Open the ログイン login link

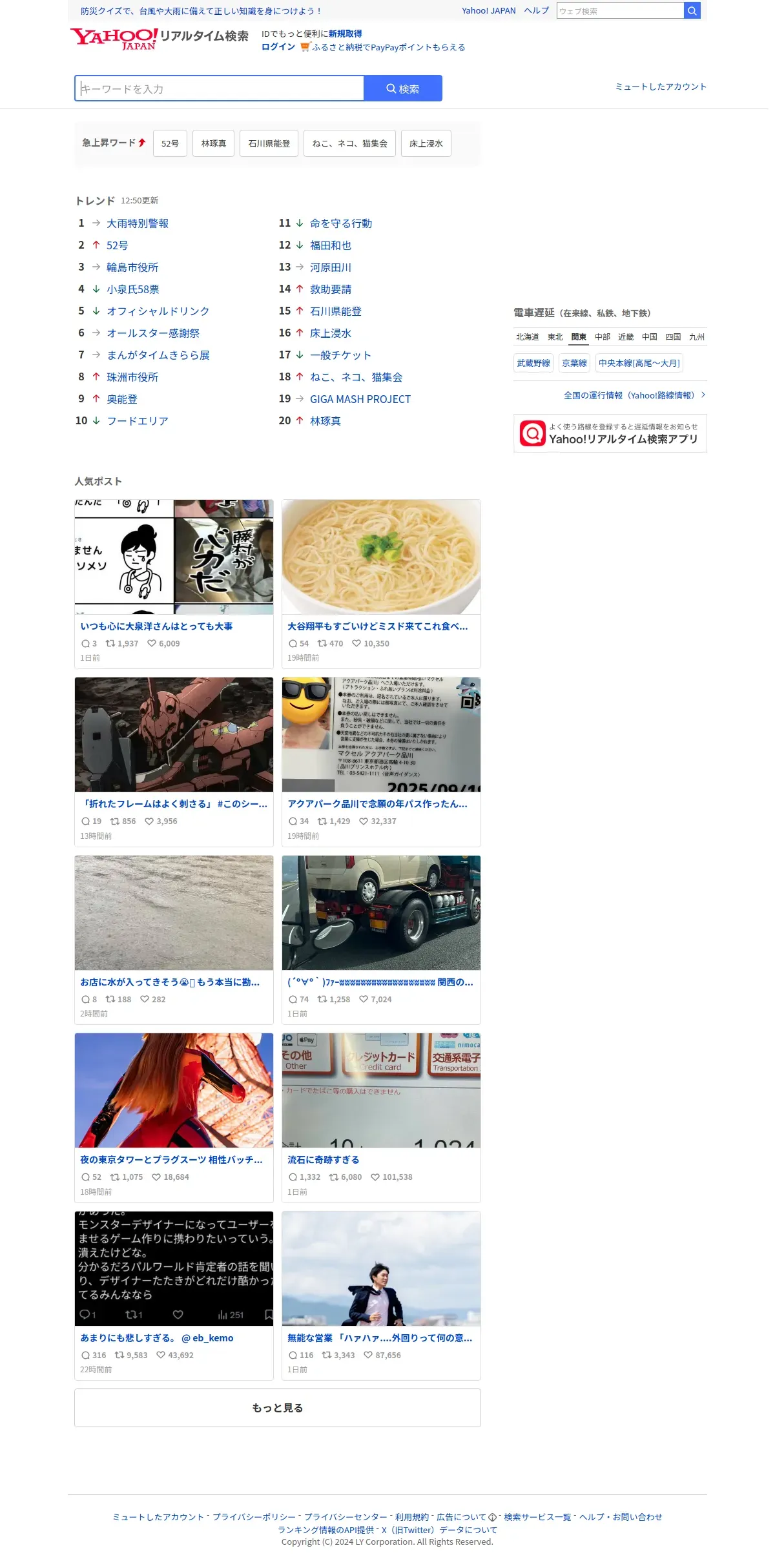pyautogui.click(x=278, y=47)
